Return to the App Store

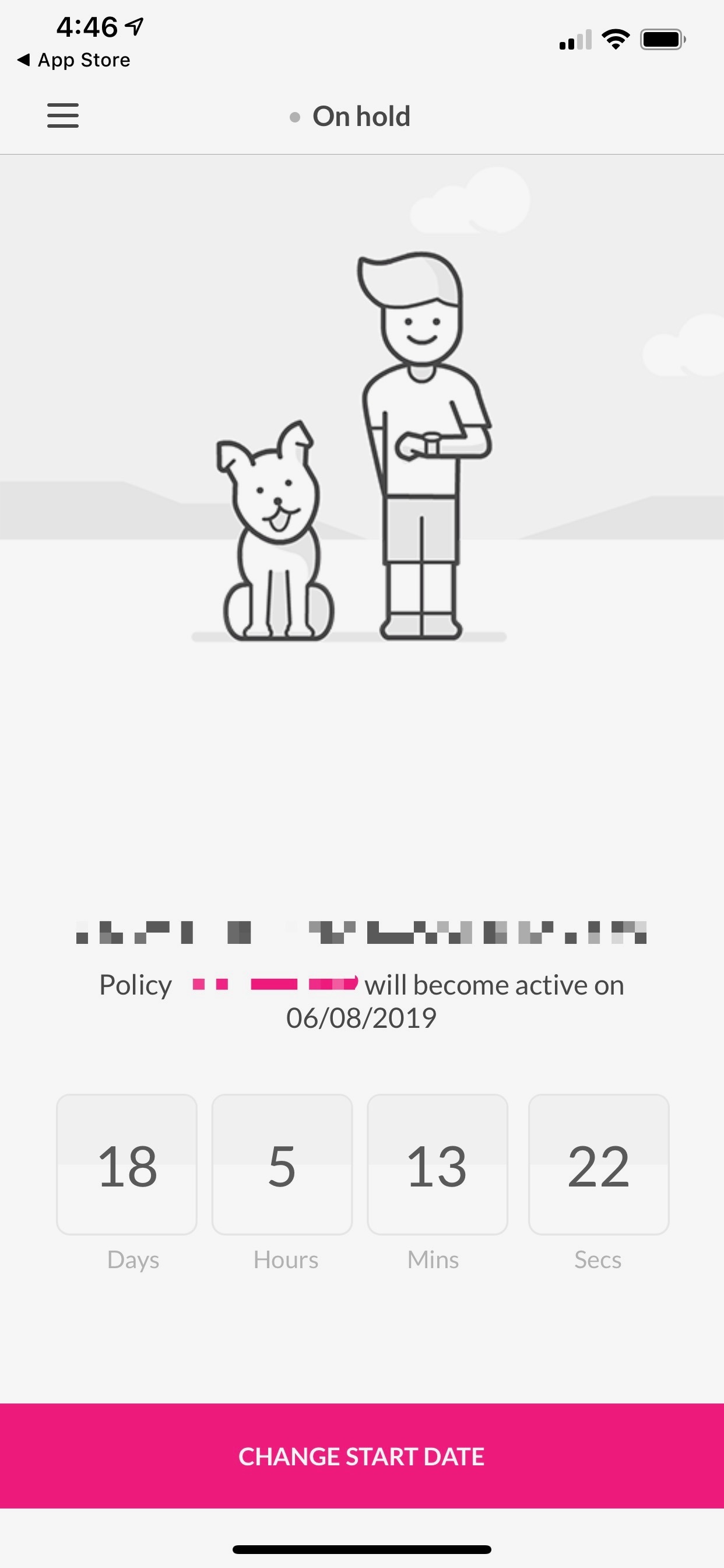tap(73, 60)
